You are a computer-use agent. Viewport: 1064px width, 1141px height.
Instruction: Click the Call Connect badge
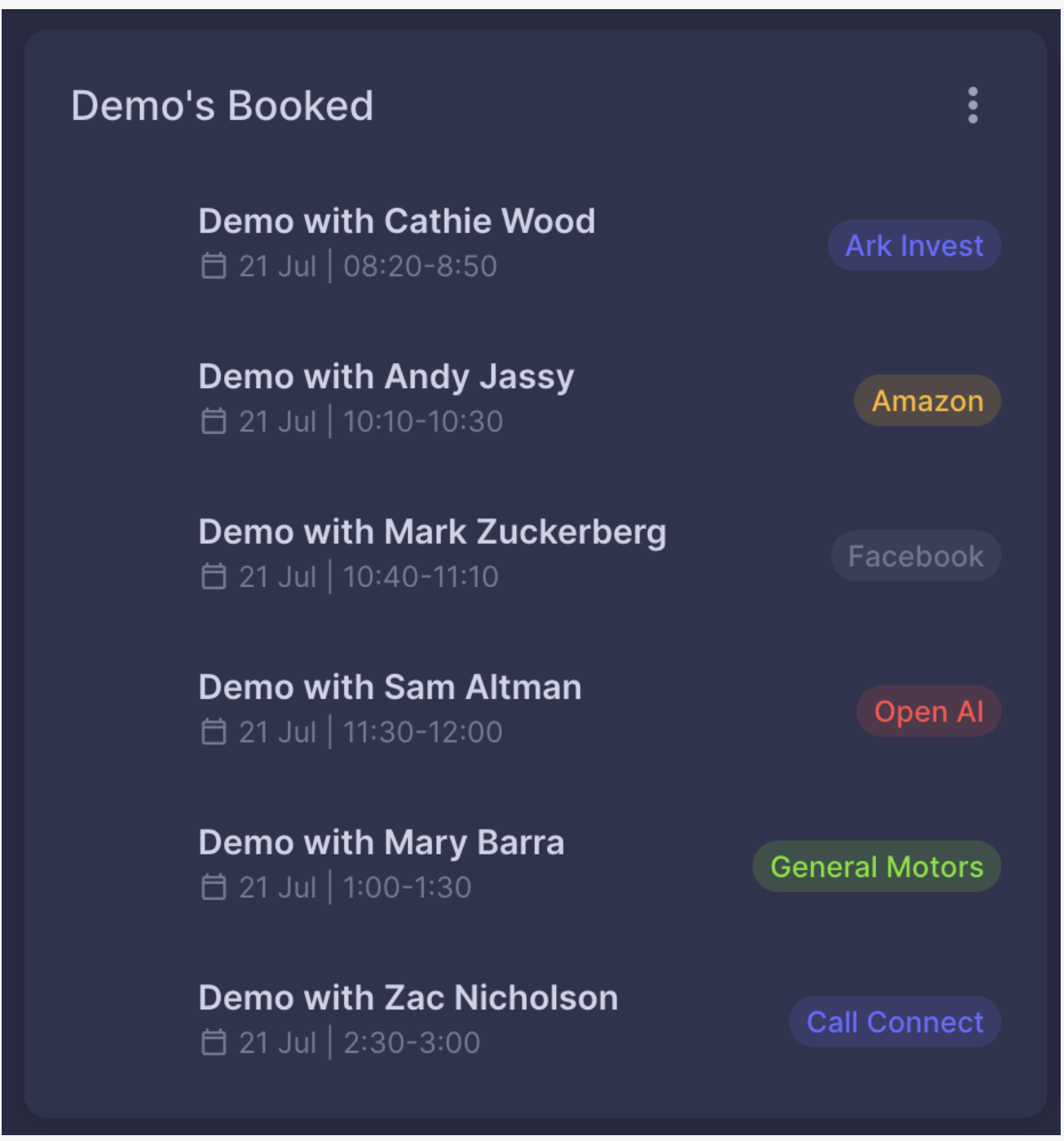(x=894, y=1021)
